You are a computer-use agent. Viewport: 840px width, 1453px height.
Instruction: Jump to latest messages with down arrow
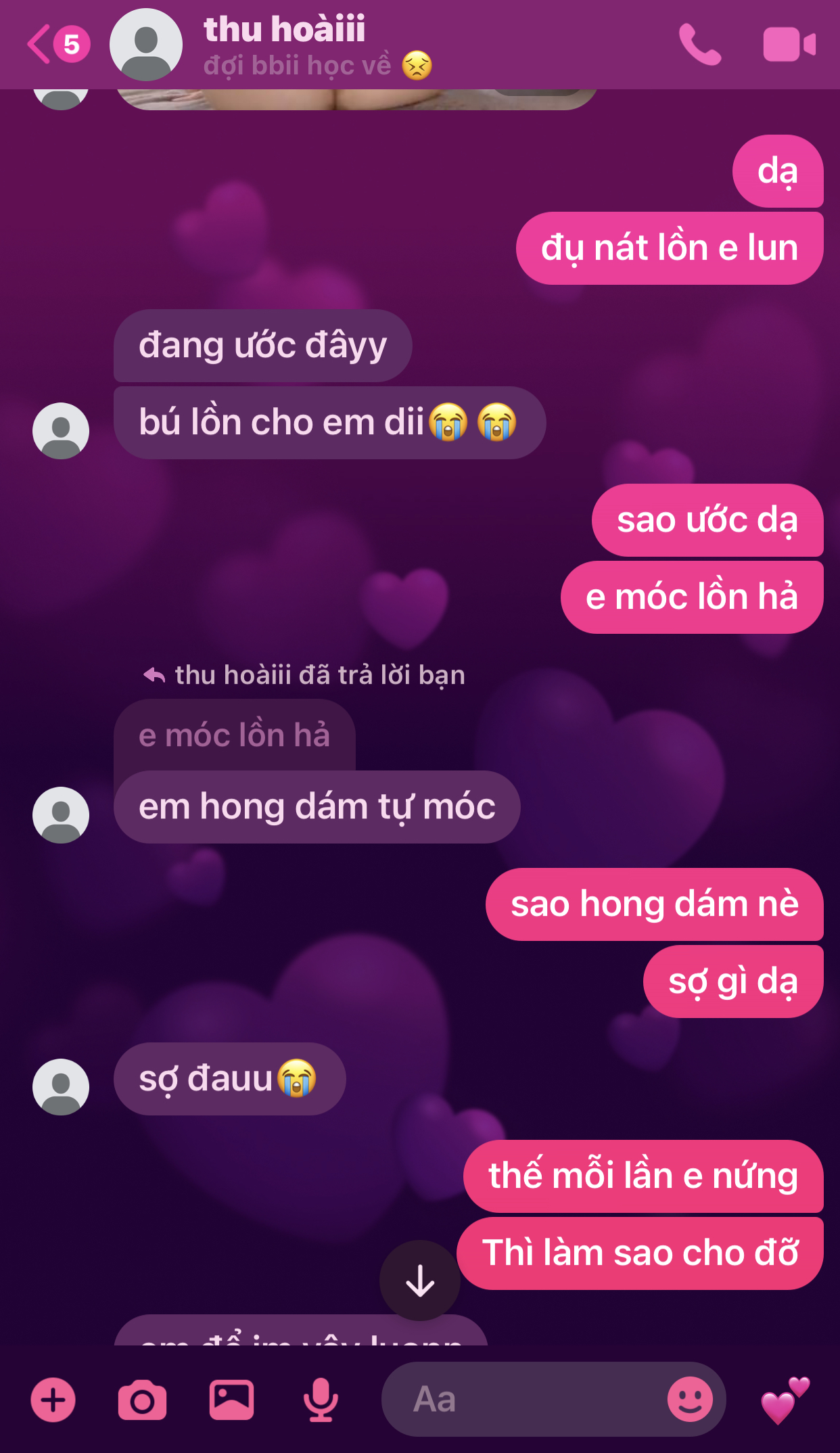(x=420, y=1281)
